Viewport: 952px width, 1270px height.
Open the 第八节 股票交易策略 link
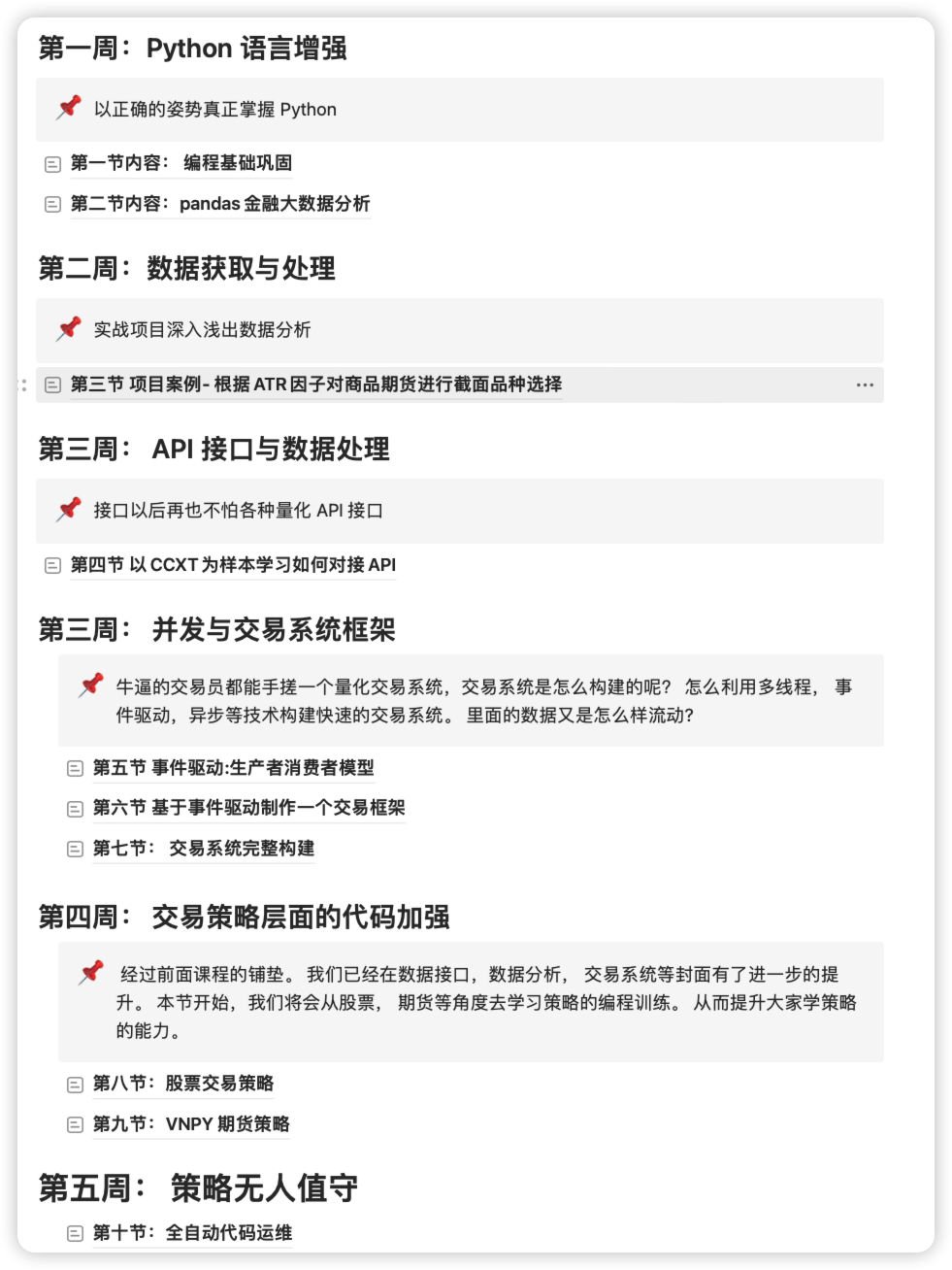pos(183,1084)
